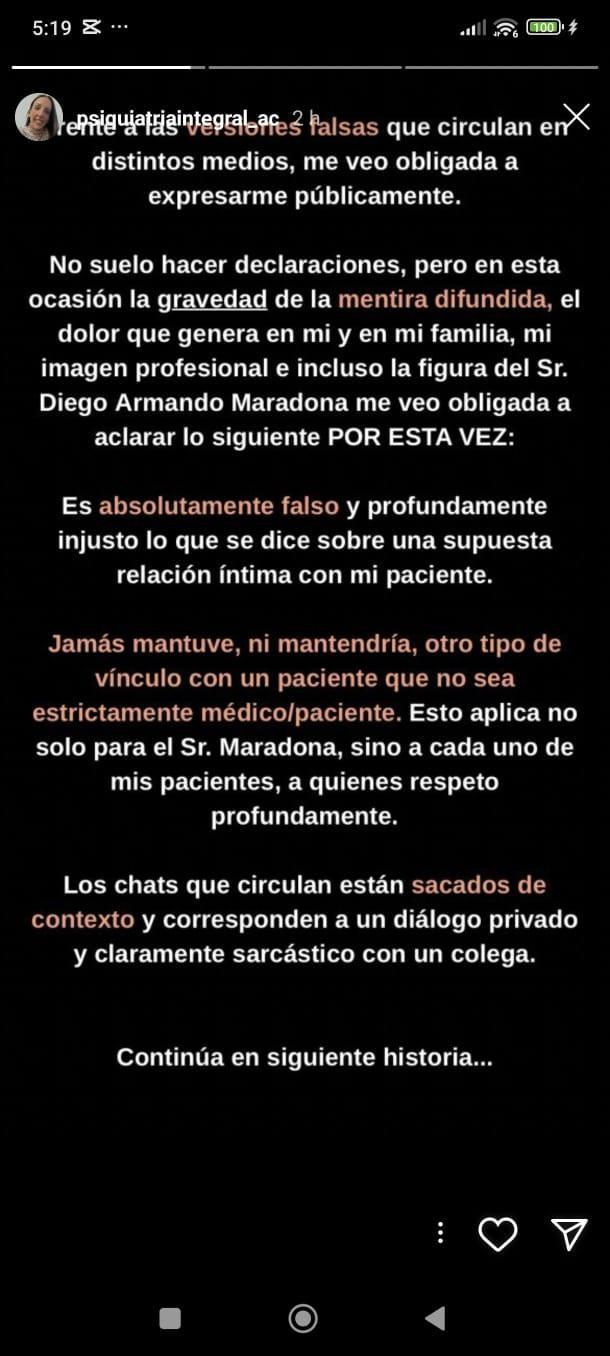Close the story viewer
Screen dimensions: 610x1356
(576, 117)
